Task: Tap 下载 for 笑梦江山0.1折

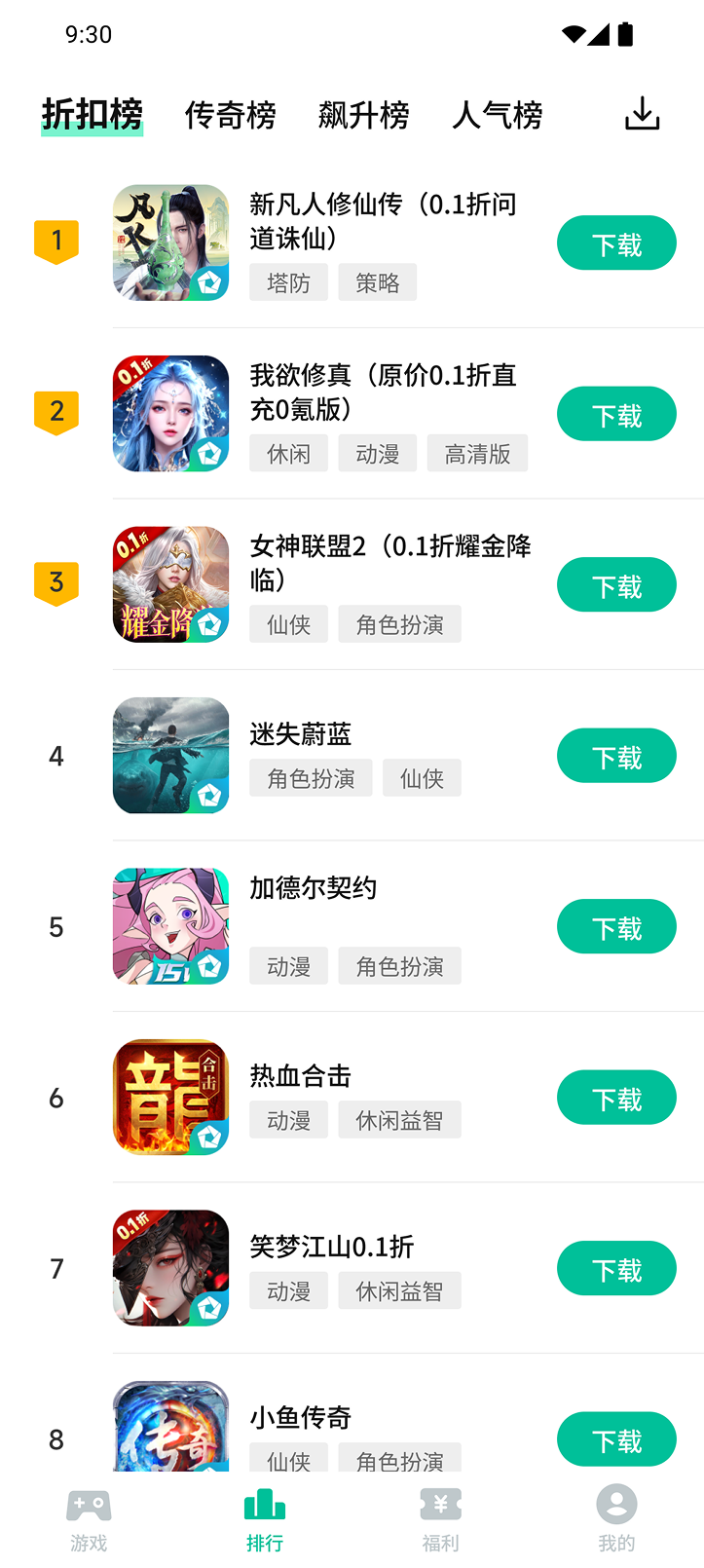Action: pyautogui.click(x=616, y=1269)
